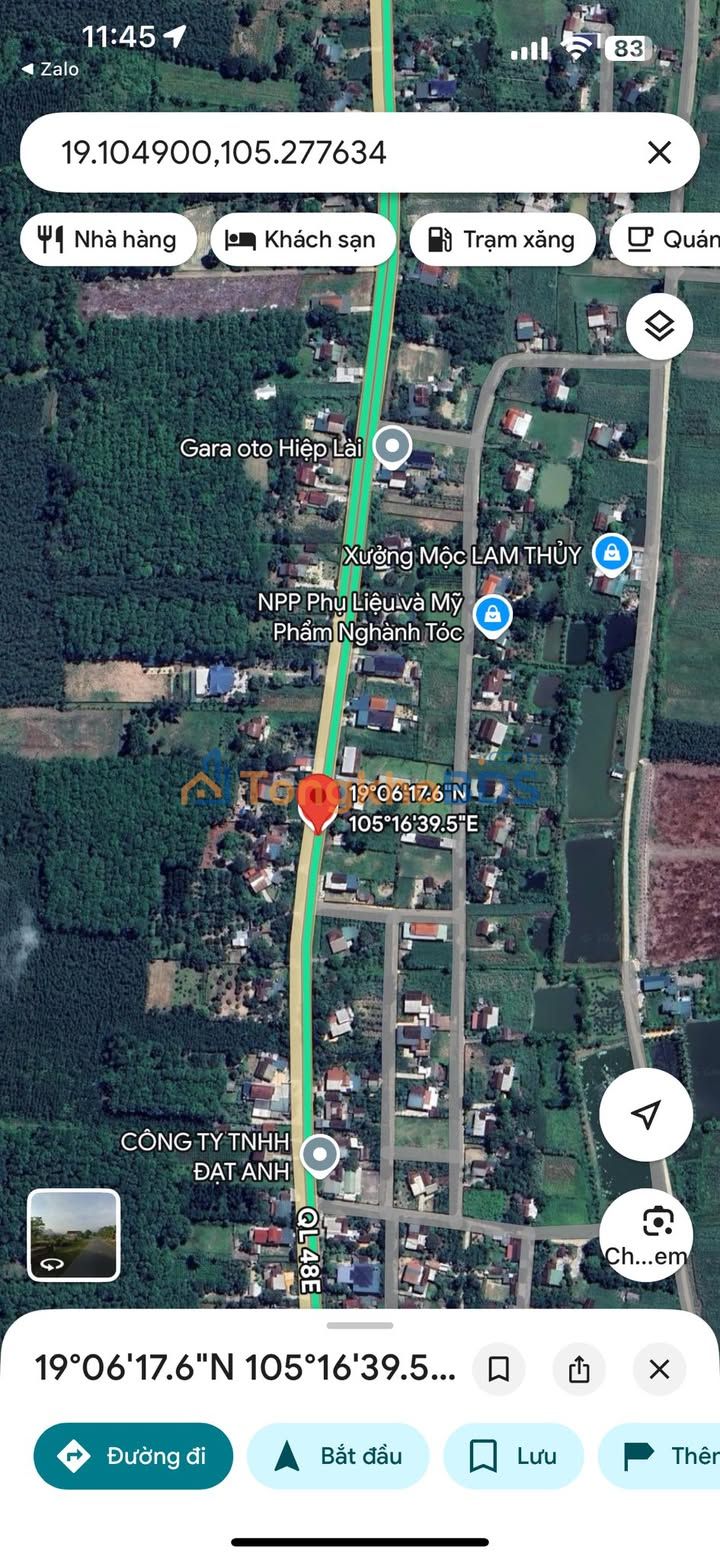Open NPP Phụ Liệu và Mỹ Phẩm marker
Image resolution: width=720 pixels, height=1560 pixels.
point(492,616)
